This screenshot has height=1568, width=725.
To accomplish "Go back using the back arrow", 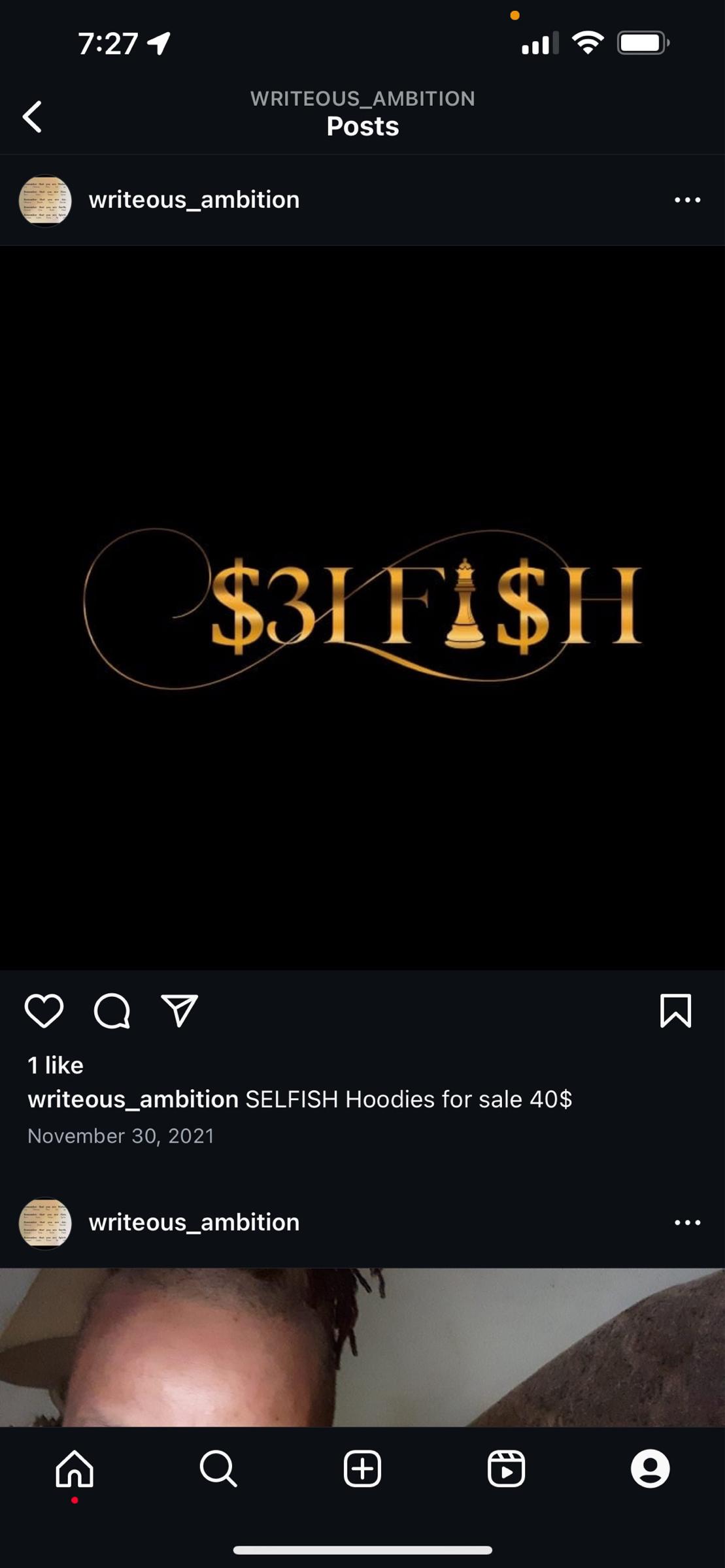I will 31,115.
